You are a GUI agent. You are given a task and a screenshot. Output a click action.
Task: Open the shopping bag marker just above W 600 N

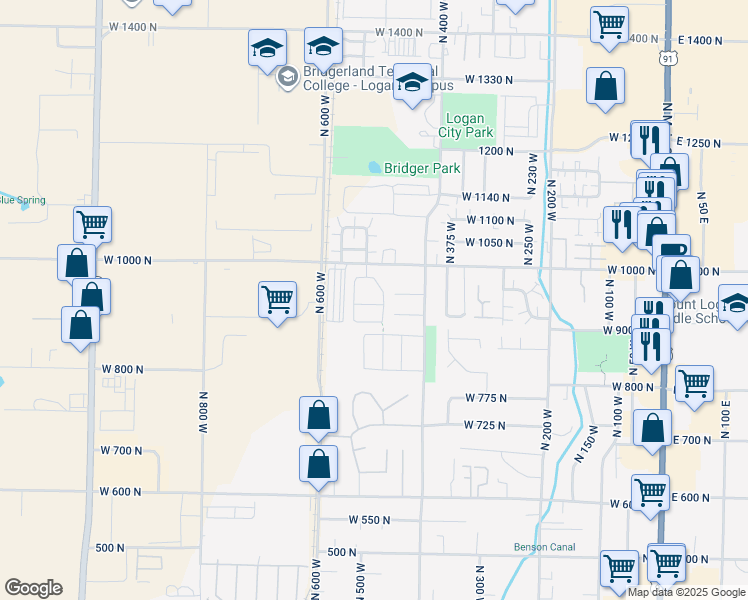318,465
